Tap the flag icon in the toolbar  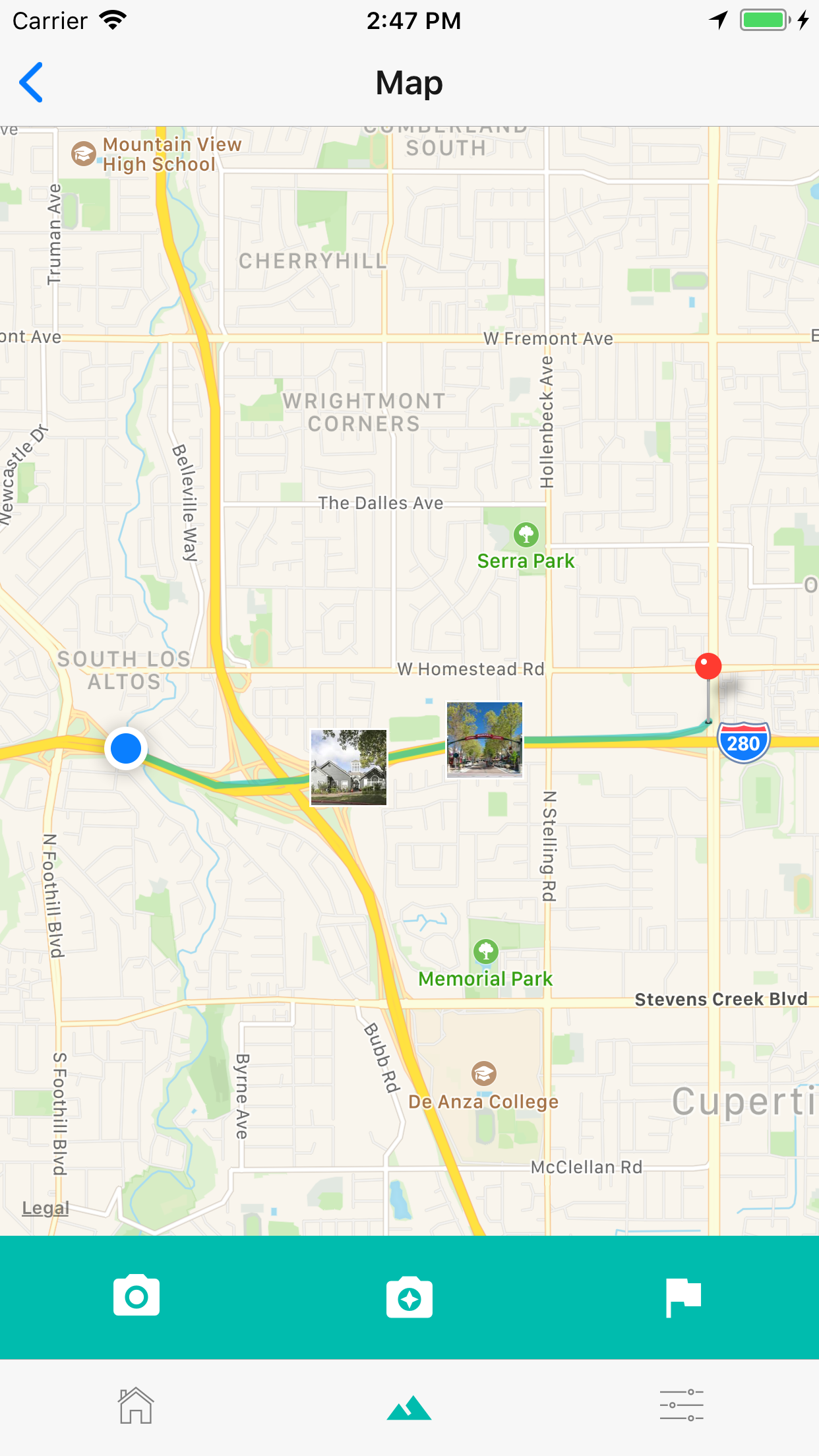682,1296
